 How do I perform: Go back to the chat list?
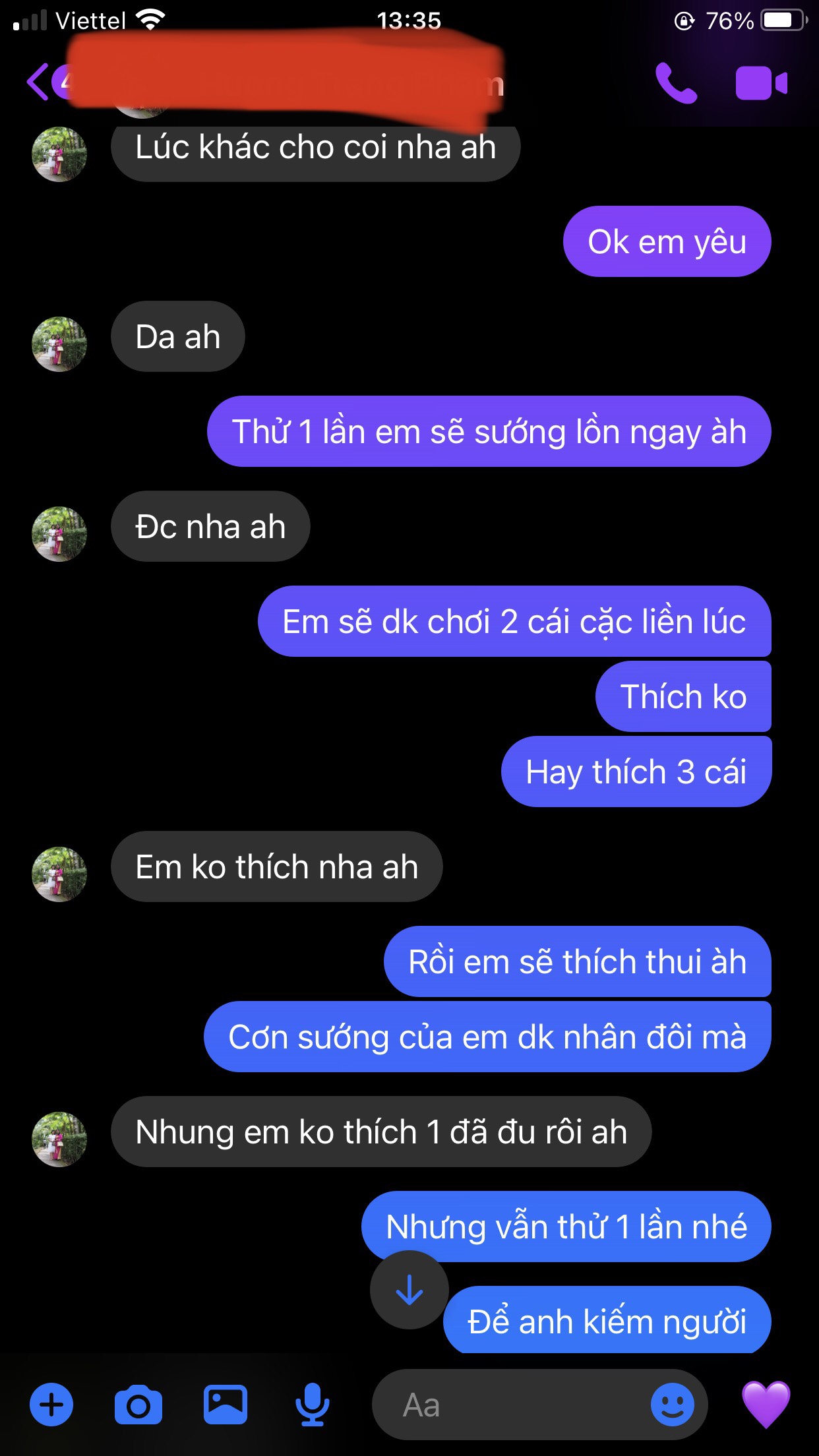click(38, 82)
